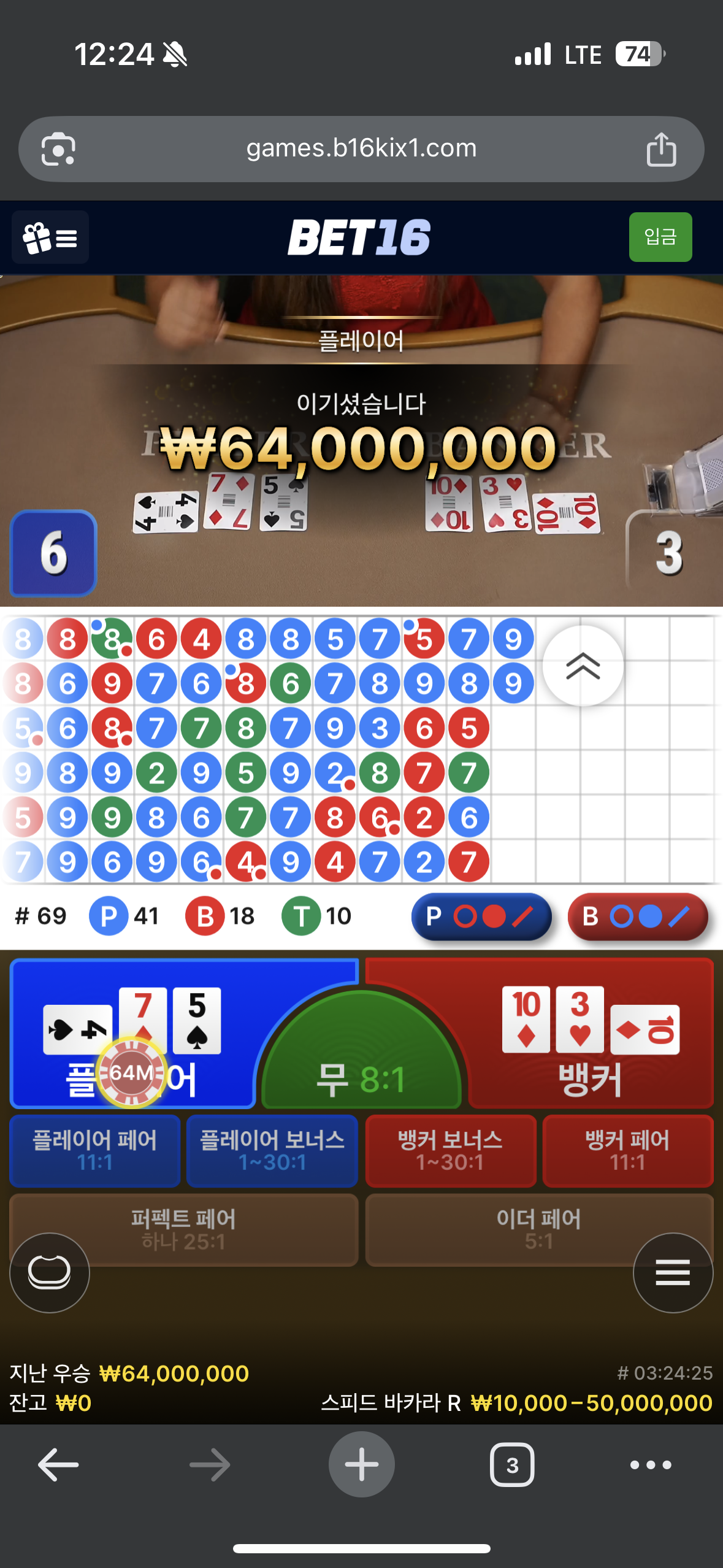Tap the green 입금 deposit button
723x1568 pixels.
[x=660, y=237]
